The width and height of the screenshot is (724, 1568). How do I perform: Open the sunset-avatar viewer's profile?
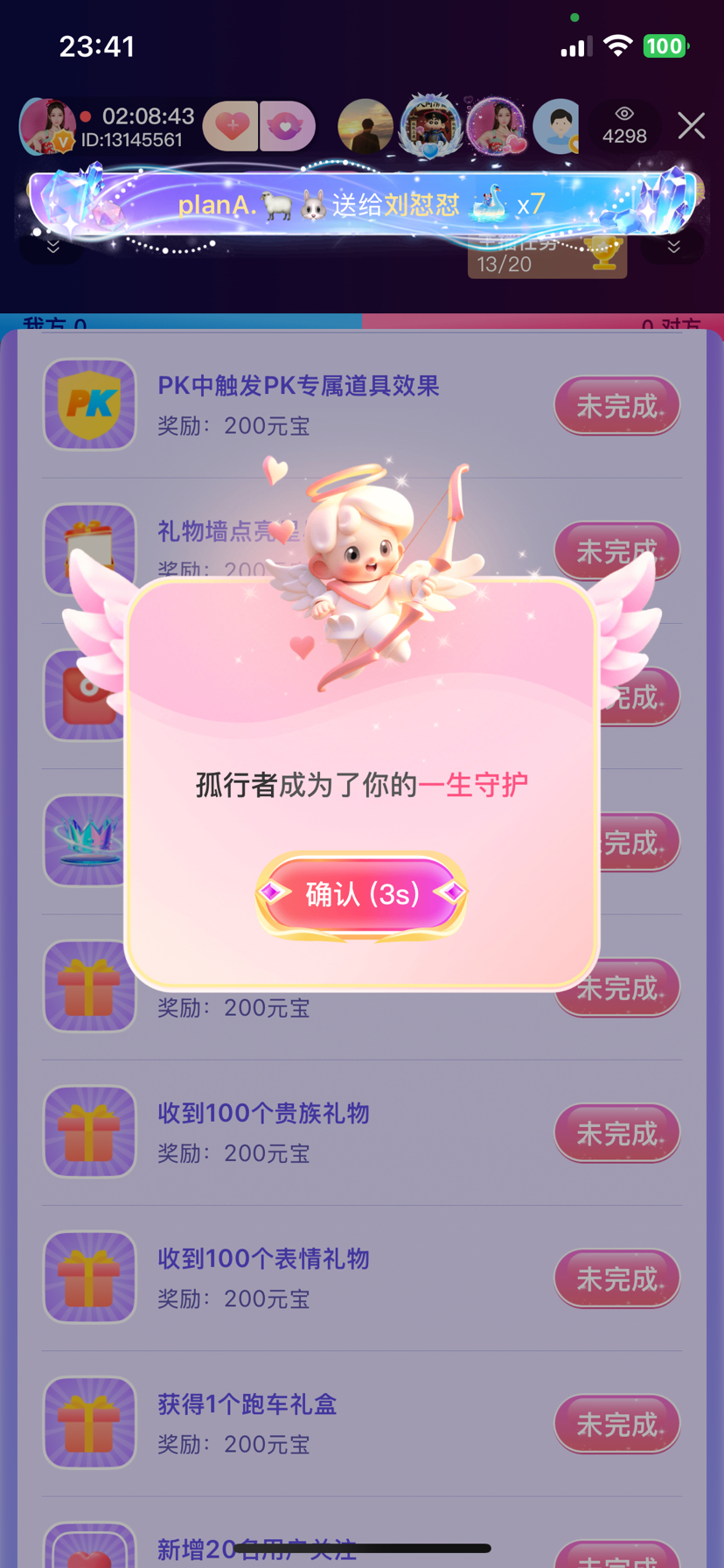coord(365,127)
